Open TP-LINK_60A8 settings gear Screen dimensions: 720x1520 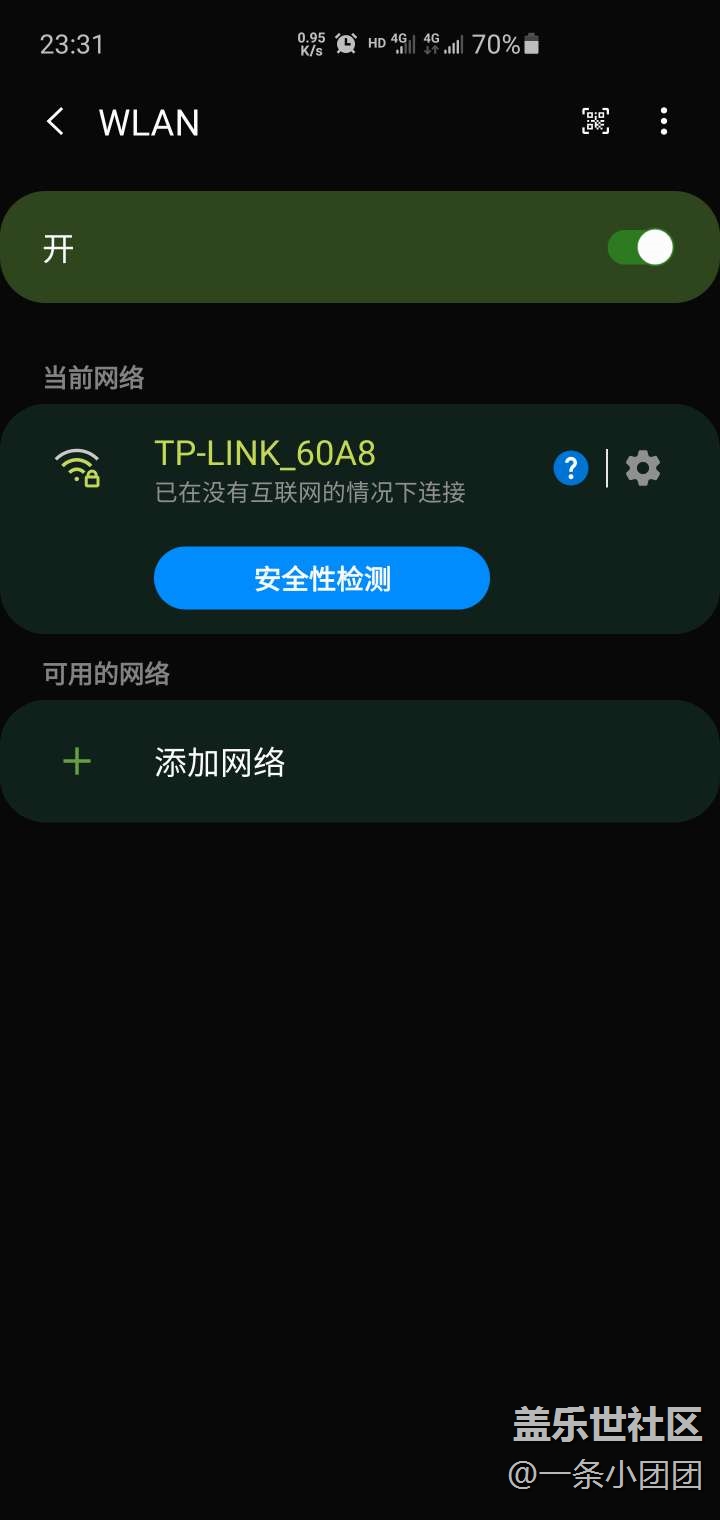coord(643,467)
